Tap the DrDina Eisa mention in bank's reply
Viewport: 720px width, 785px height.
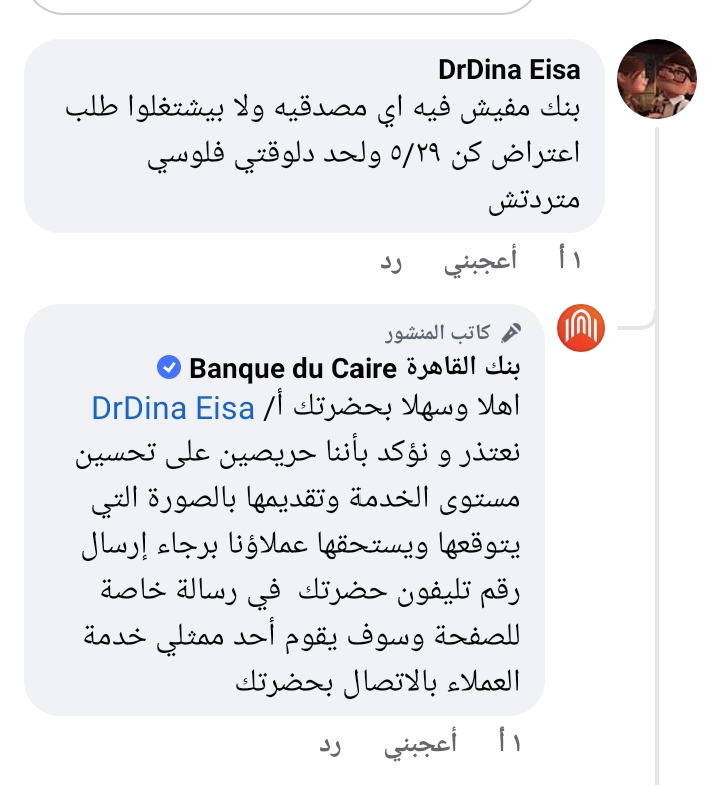[x=172, y=408]
